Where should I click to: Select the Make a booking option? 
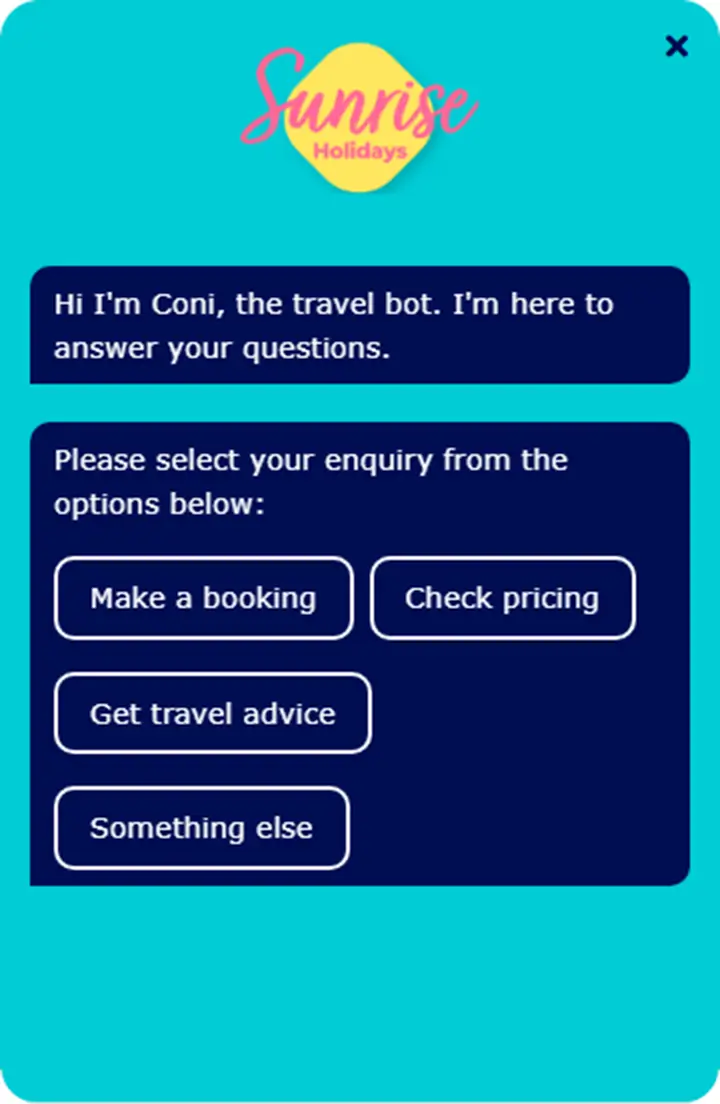click(x=204, y=598)
